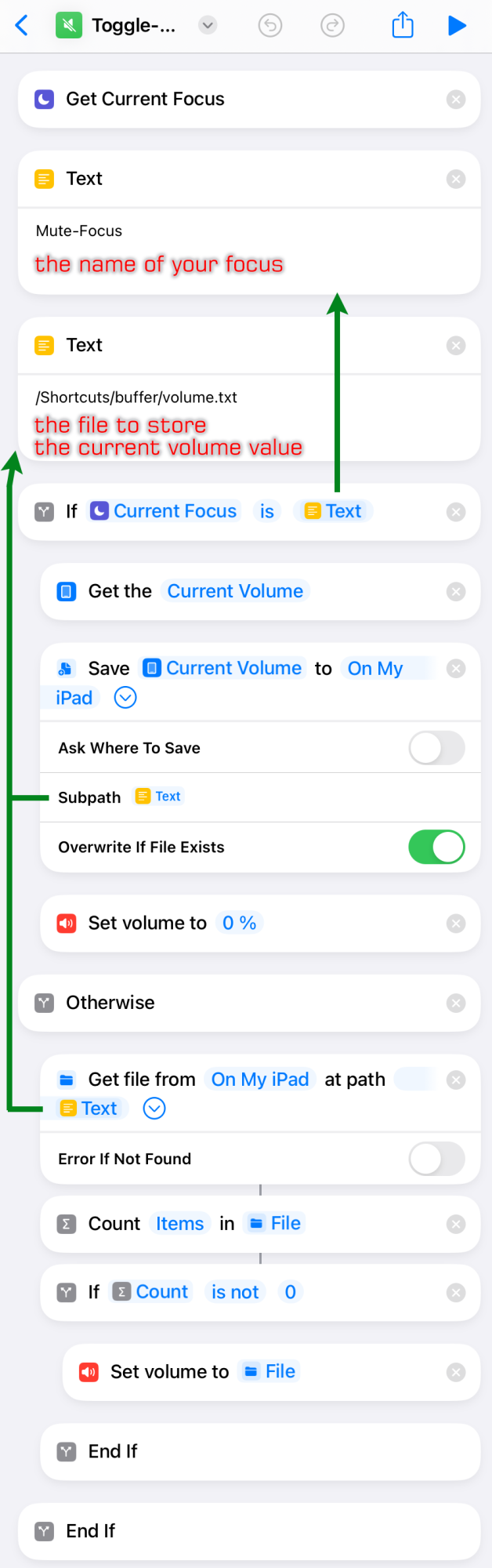Enable Ask Where To Save
This screenshot has width=492, height=1568.
click(x=436, y=748)
